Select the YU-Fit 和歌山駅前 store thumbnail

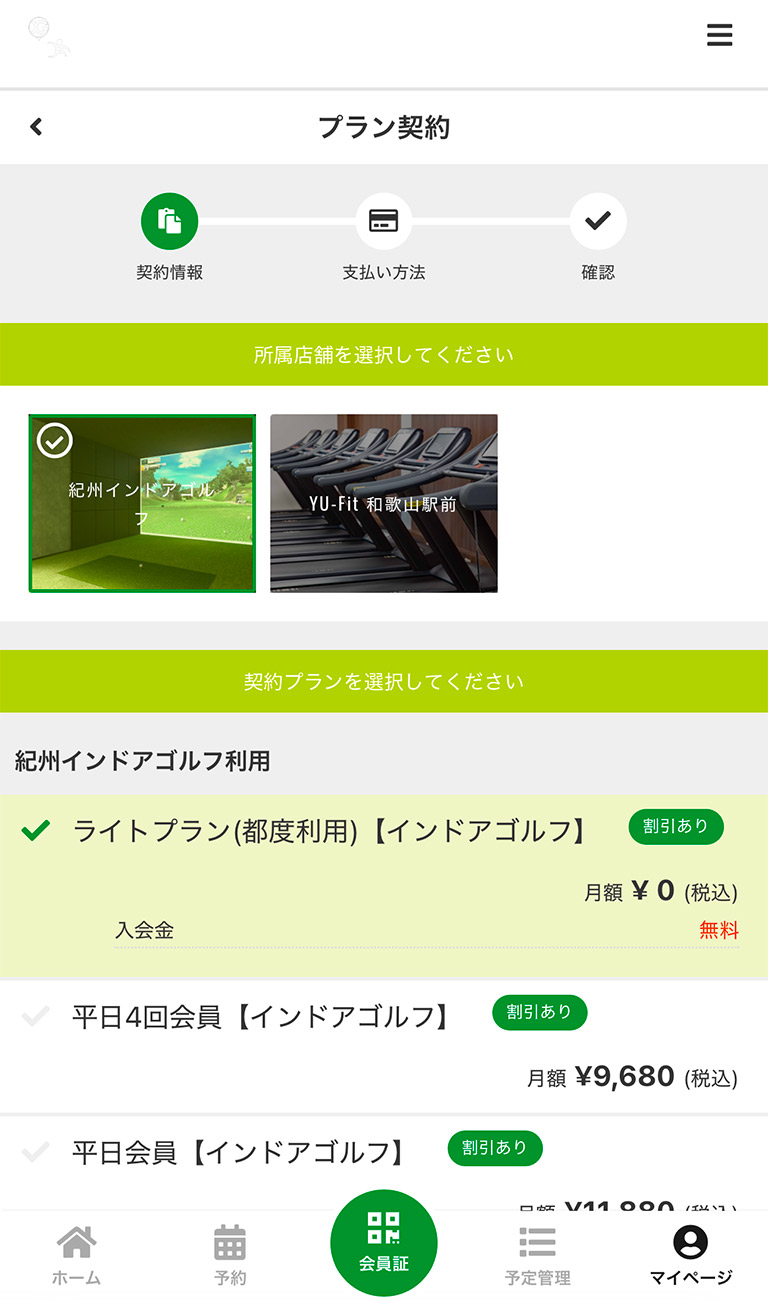coord(384,503)
